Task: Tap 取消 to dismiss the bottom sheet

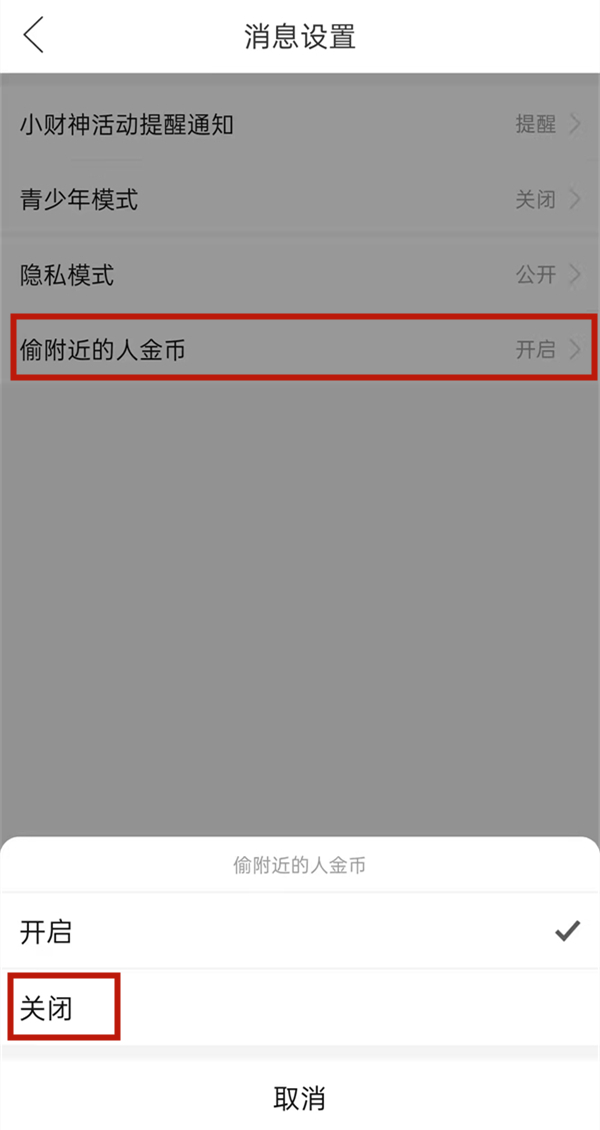Action: pyautogui.click(x=300, y=1097)
